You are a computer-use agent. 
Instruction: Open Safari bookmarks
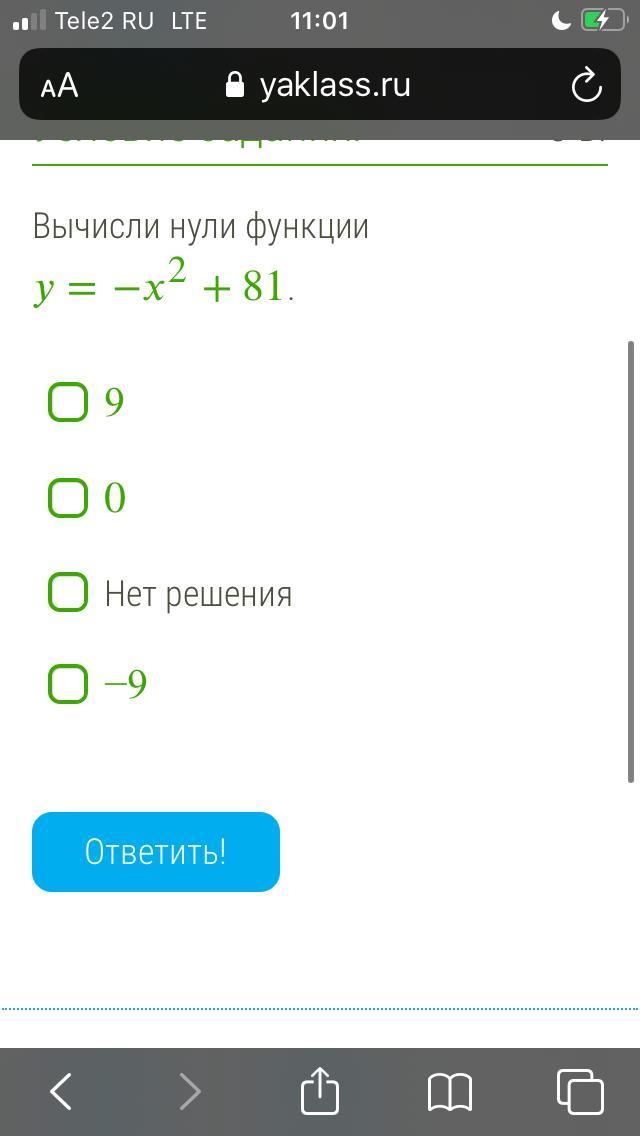(x=450, y=1091)
